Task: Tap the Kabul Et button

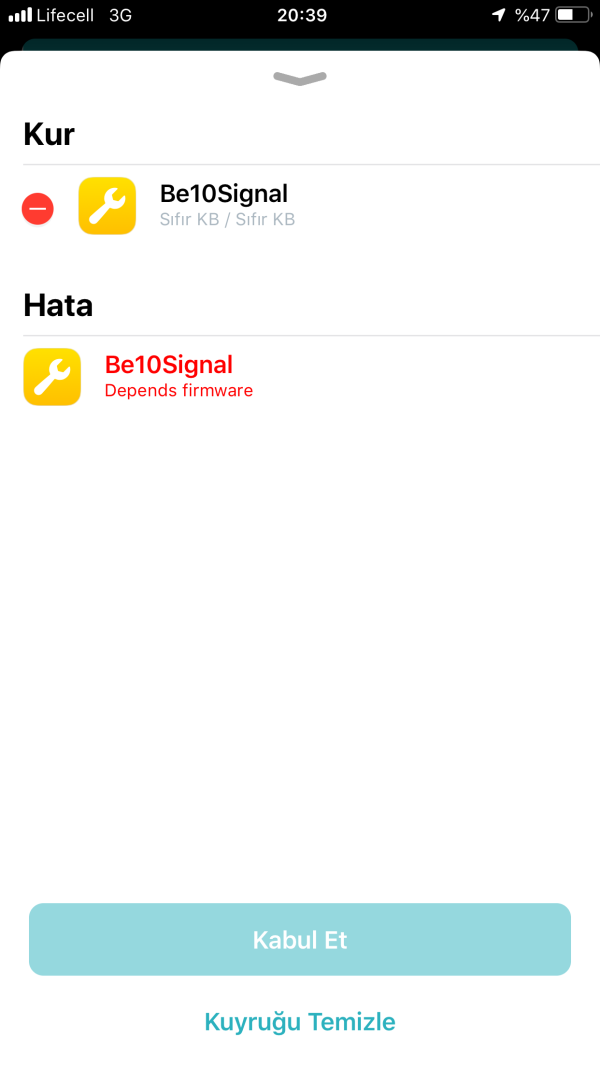Action: pyautogui.click(x=299, y=939)
